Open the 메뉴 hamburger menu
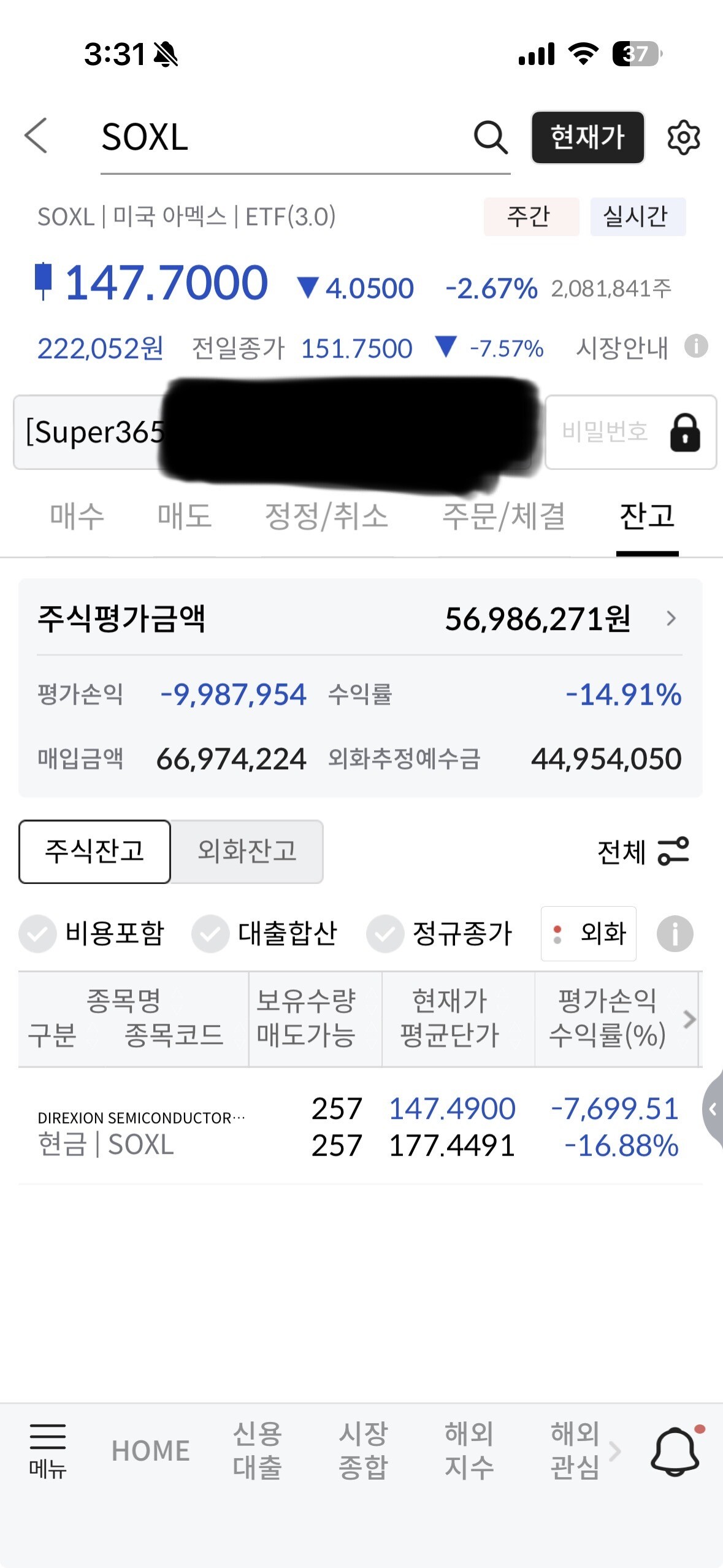Screen dimensions: 723x1568 [x=48, y=1450]
